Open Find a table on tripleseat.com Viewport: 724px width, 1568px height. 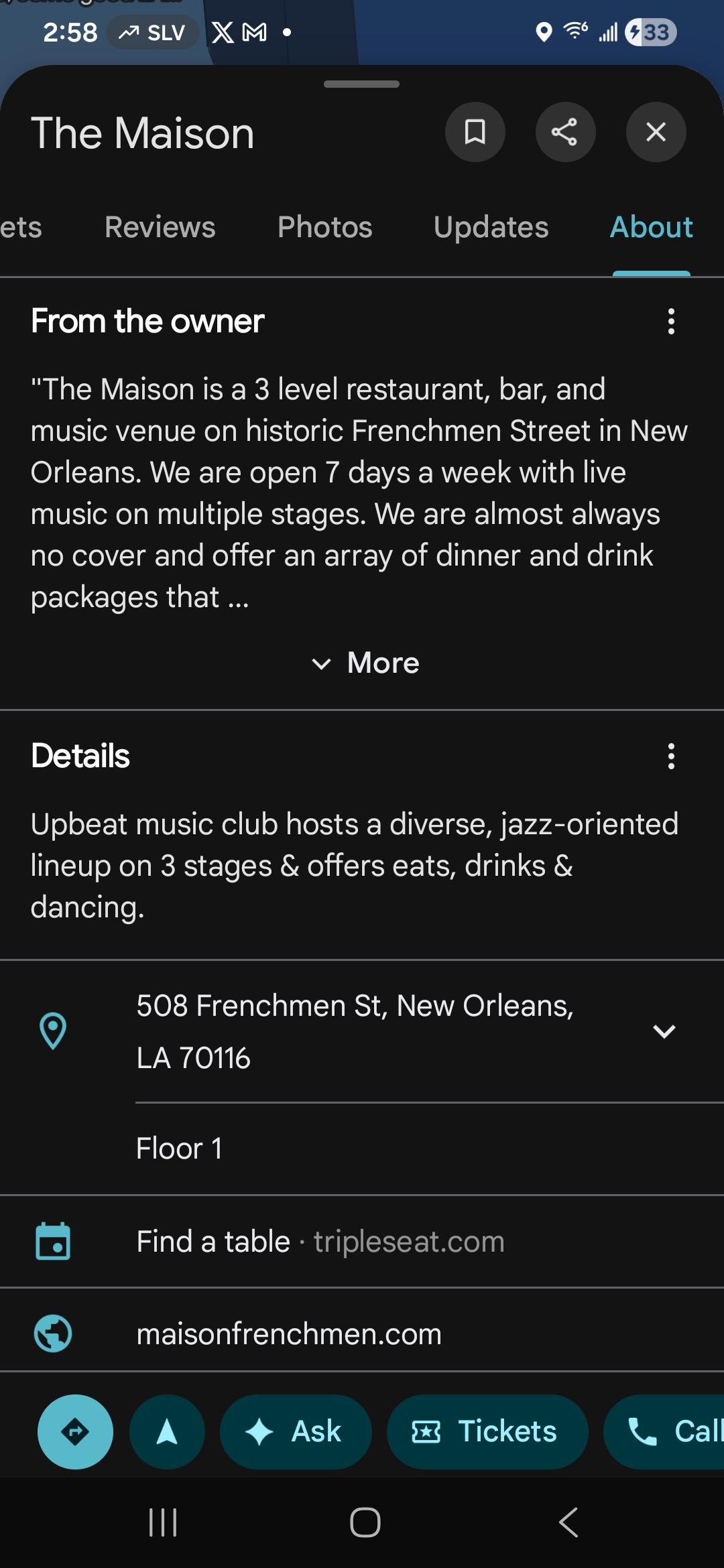pyautogui.click(x=320, y=1242)
